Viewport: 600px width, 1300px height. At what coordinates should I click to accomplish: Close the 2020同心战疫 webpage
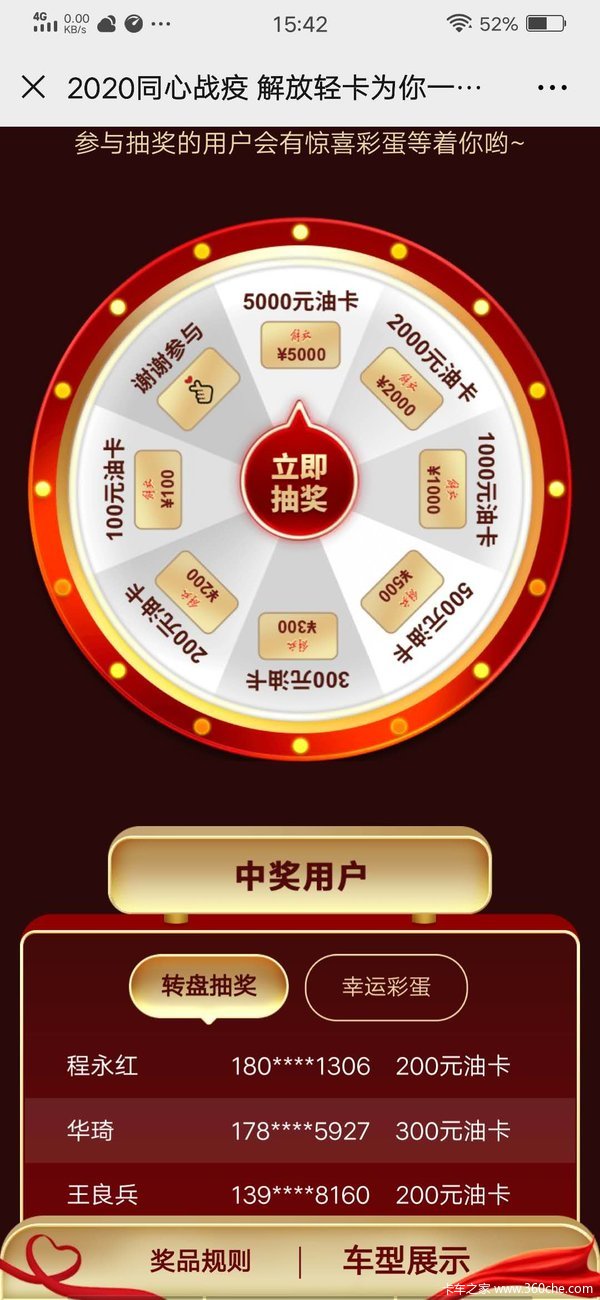[x=33, y=87]
